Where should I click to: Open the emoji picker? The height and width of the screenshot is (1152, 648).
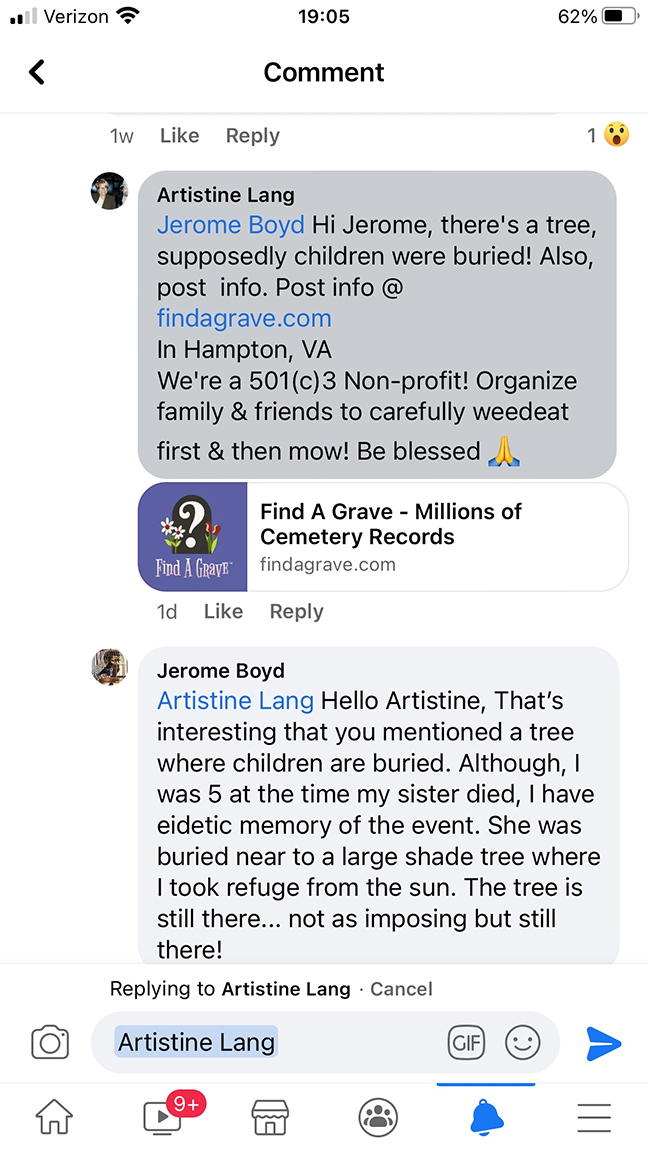[x=522, y=1043]
